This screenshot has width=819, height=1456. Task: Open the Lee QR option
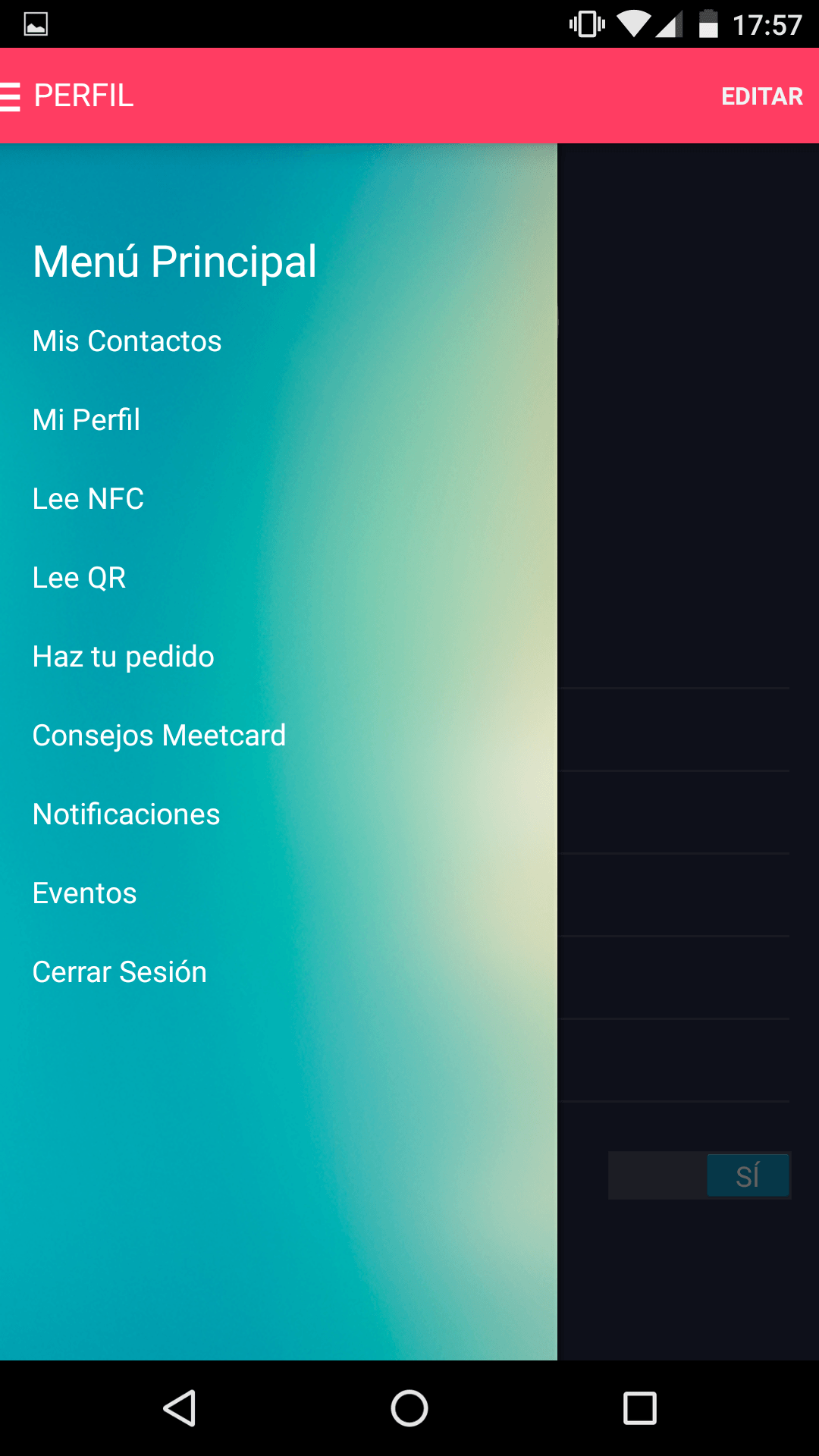coord(80,578)
